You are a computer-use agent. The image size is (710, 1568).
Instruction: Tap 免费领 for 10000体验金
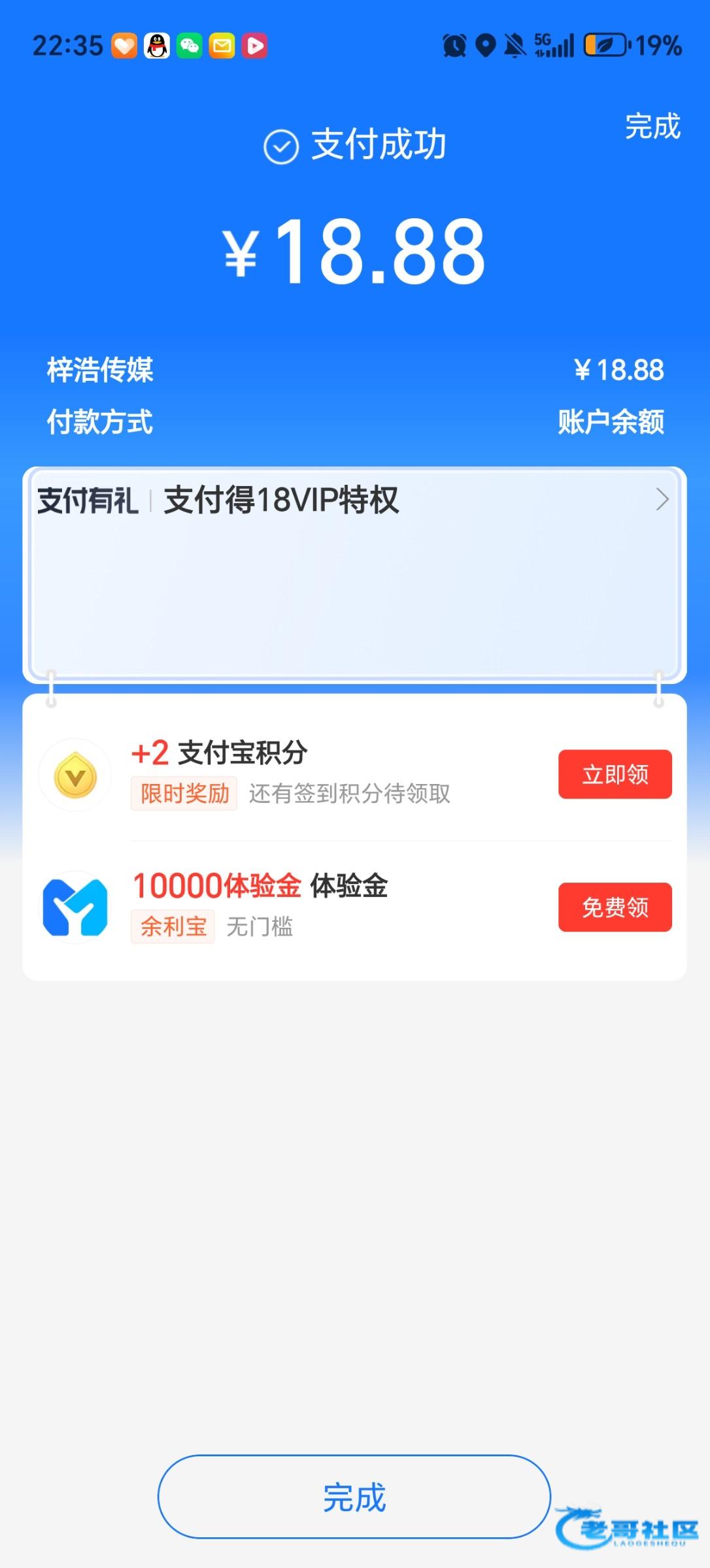tap(615, 907)
